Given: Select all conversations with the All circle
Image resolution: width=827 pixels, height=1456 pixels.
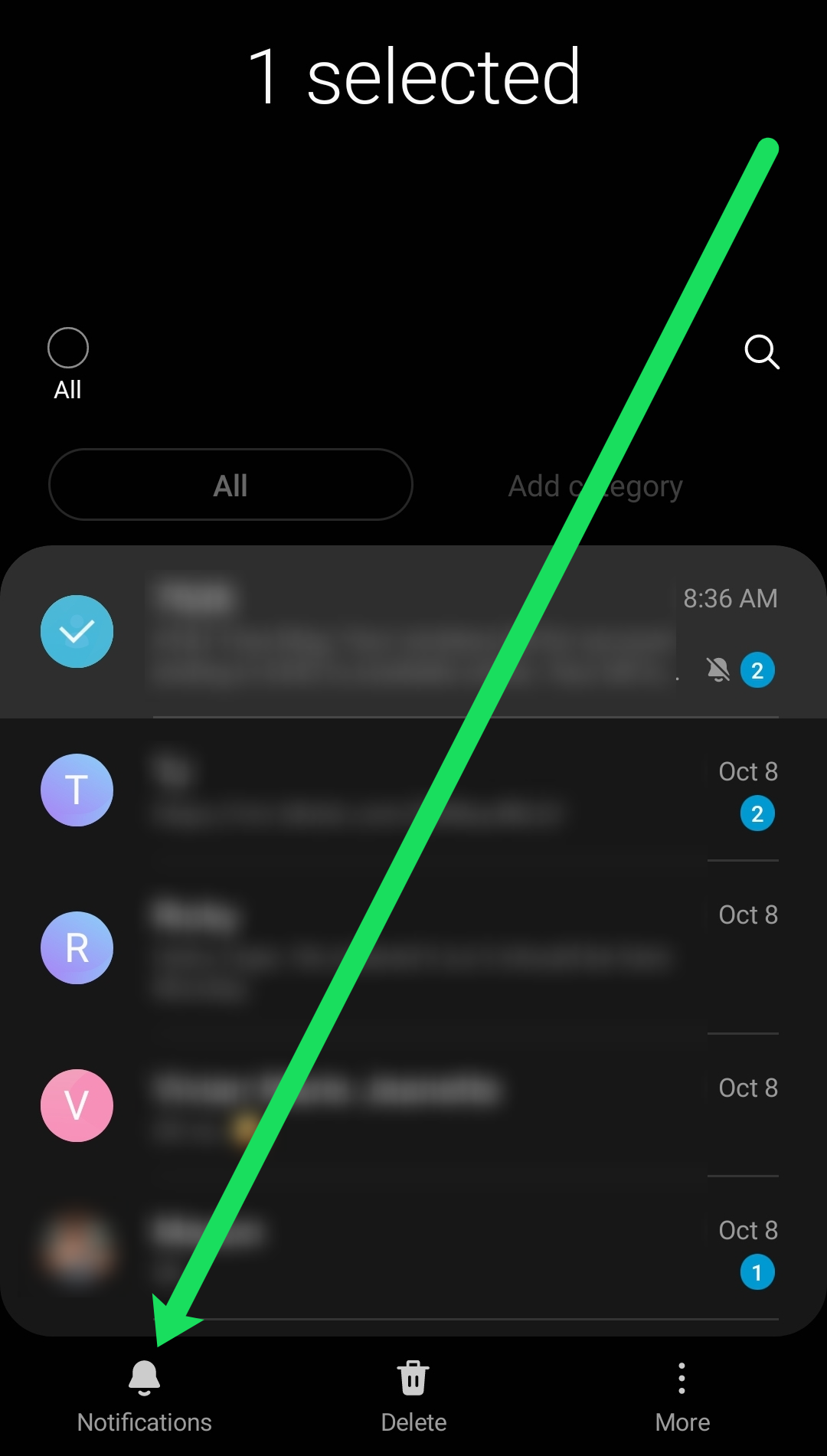Looking at the screenshot, I should (68, 349).
